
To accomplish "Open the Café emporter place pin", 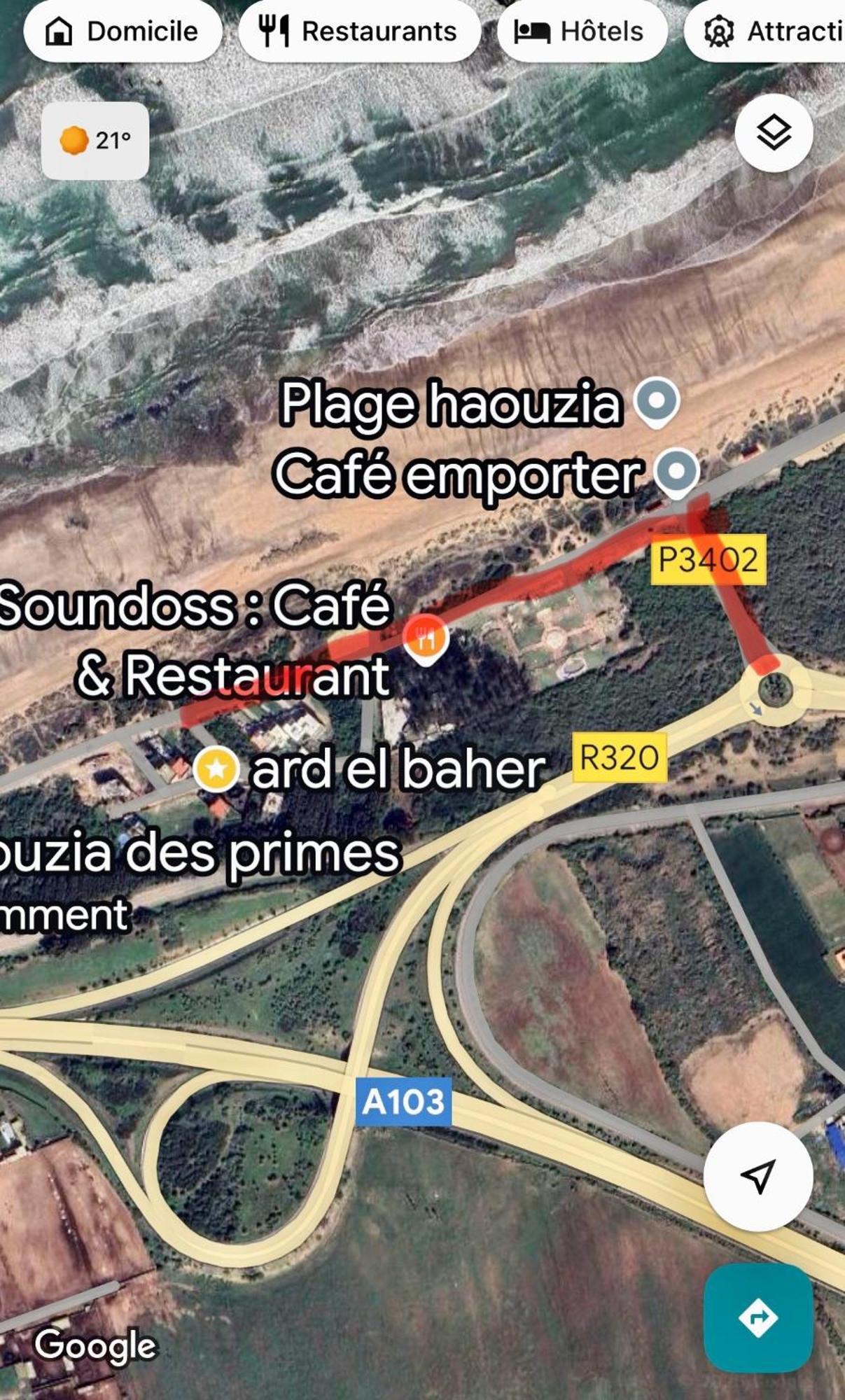I will [x=676, y=472].
